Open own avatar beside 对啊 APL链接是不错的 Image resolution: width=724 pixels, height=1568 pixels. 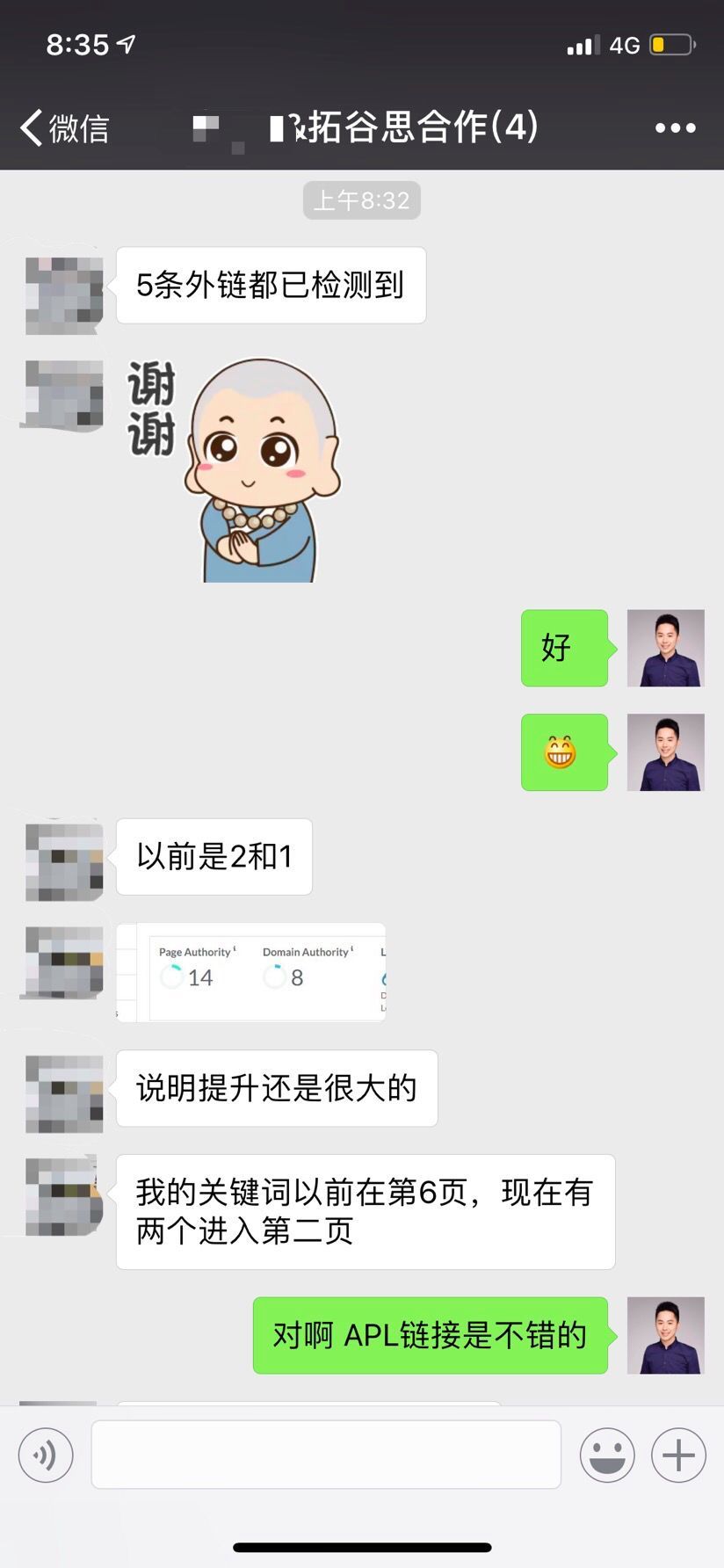click(x=666, y=1335)
